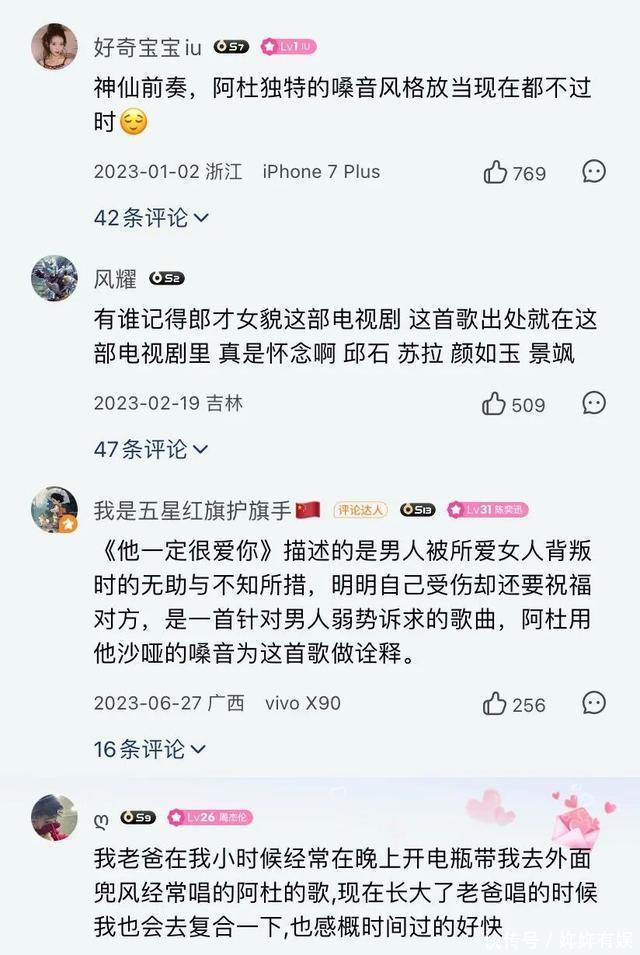Open 风耀's profile avatar
The height and width of the screenshot is (955, 640).
(x=54, y=278)
